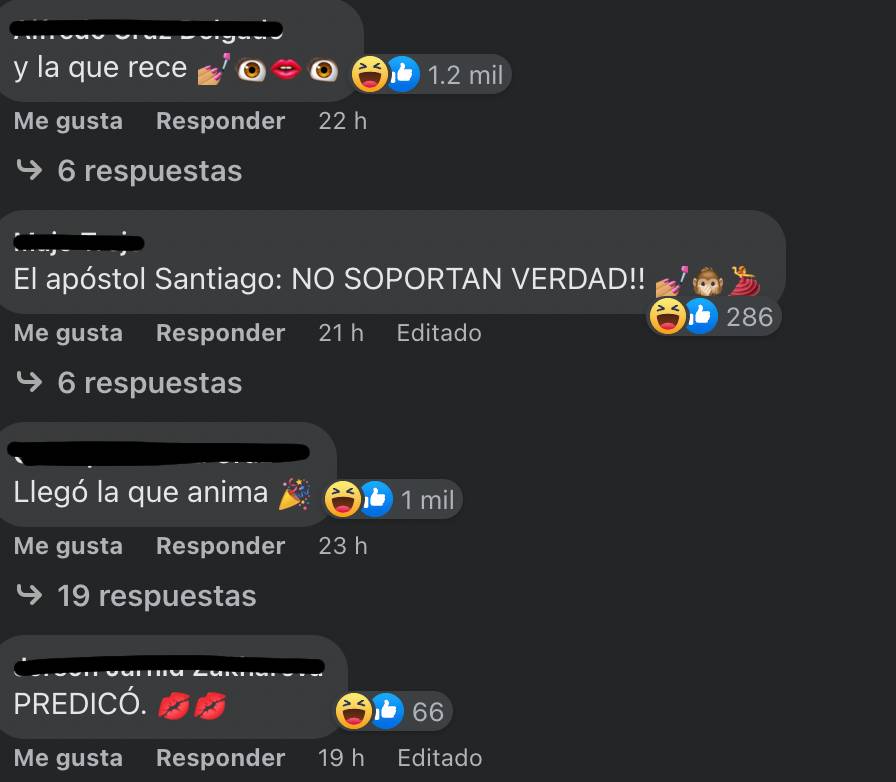Reply to the 'y la que rece' comment
The width and height of the screenshot is (896, 782).
[220, 121]
